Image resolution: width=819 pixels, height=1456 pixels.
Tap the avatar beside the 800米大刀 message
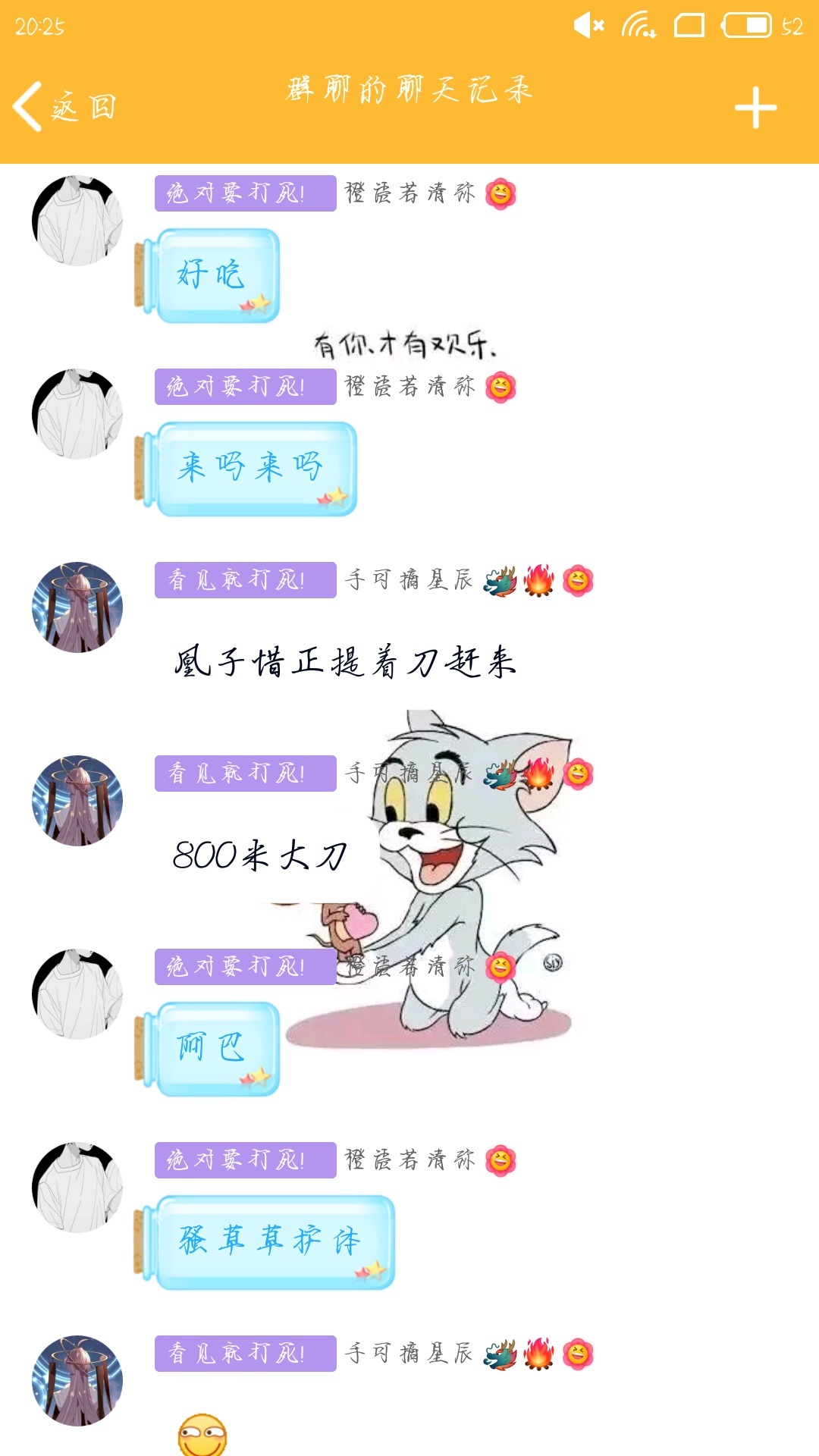pyautogui.click(x=77, y=801)
